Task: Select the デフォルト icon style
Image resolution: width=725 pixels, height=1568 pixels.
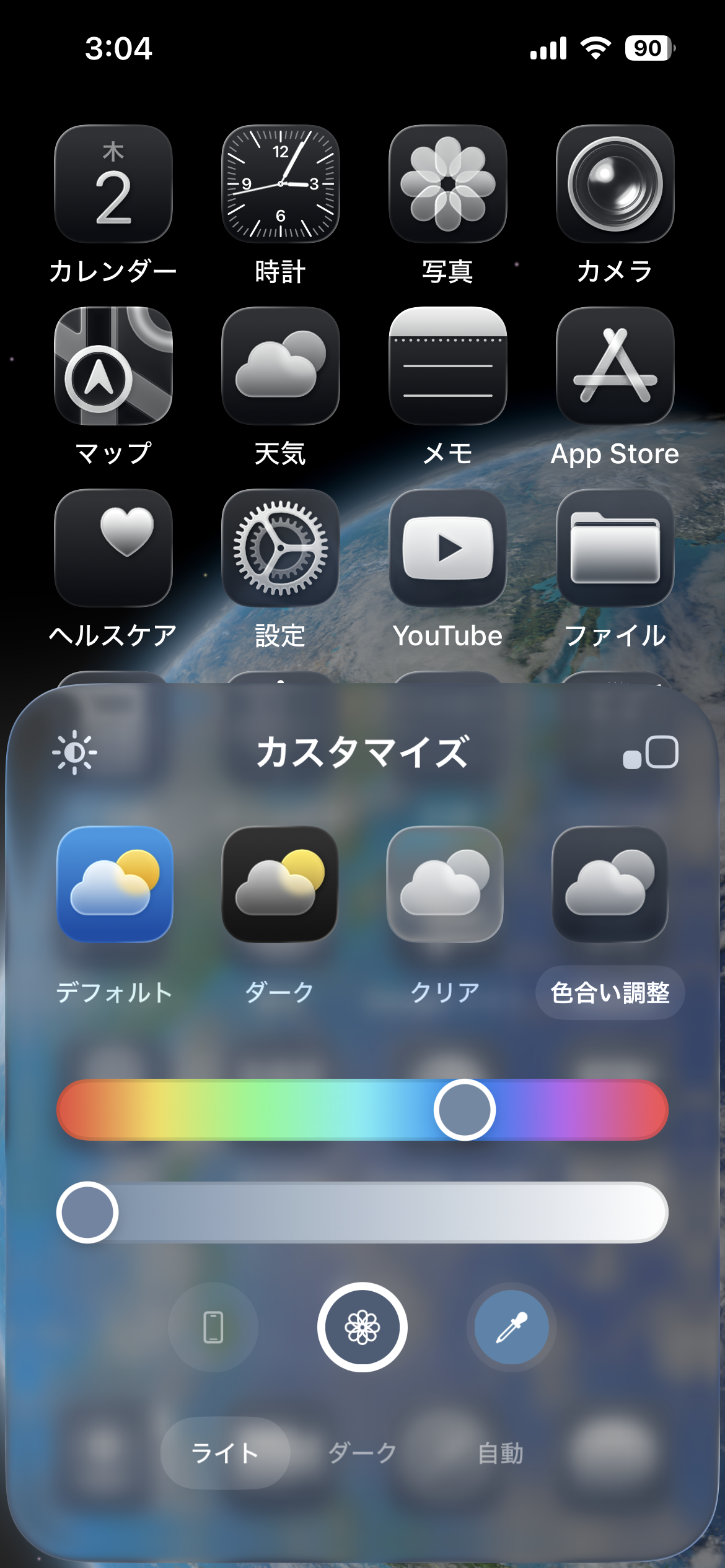Action: tap(115, 884)
